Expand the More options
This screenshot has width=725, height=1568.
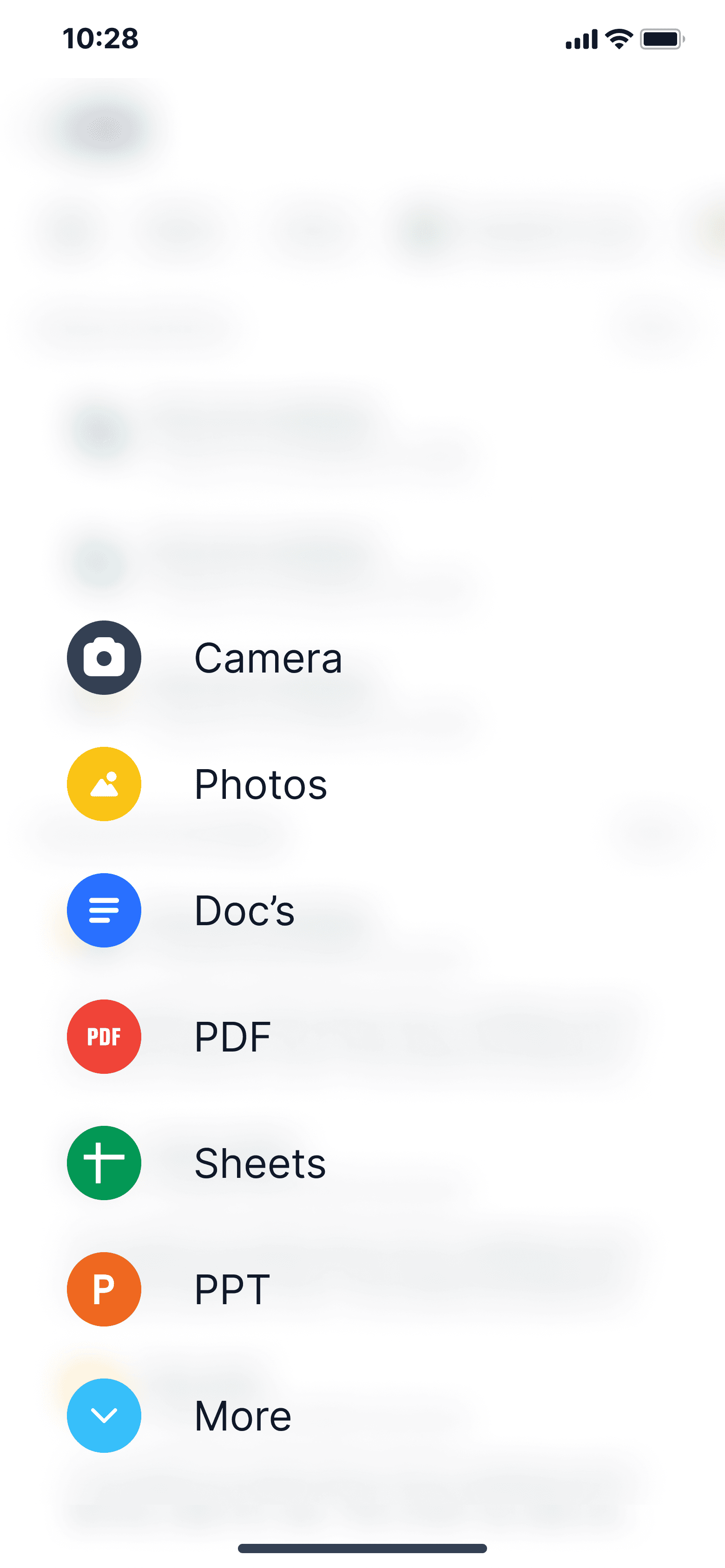coord(179,1415)
